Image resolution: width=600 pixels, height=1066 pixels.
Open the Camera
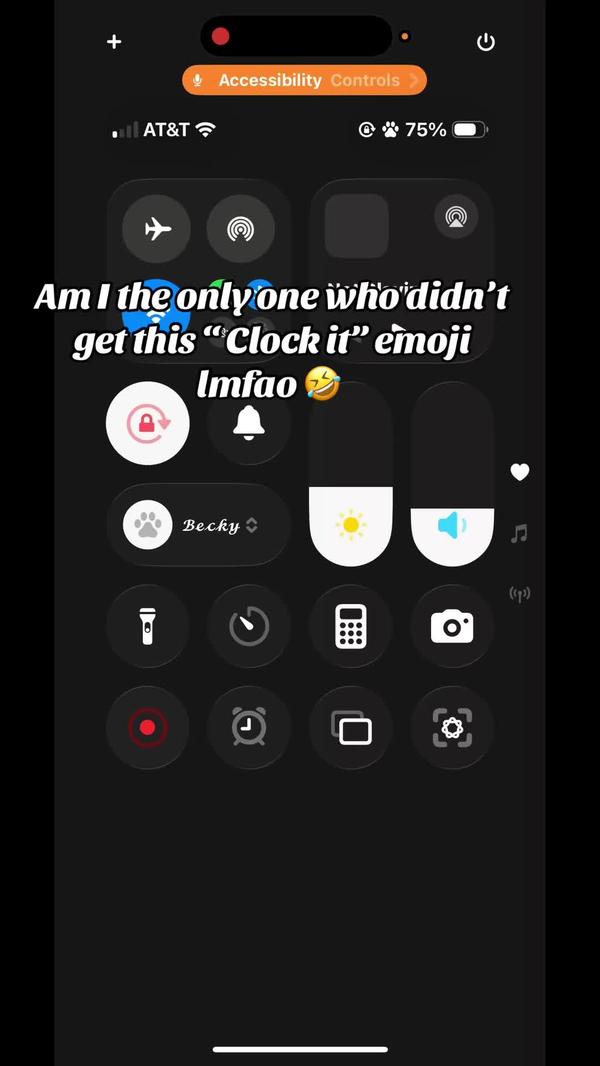pyautogui.click(x=452, y=627)
